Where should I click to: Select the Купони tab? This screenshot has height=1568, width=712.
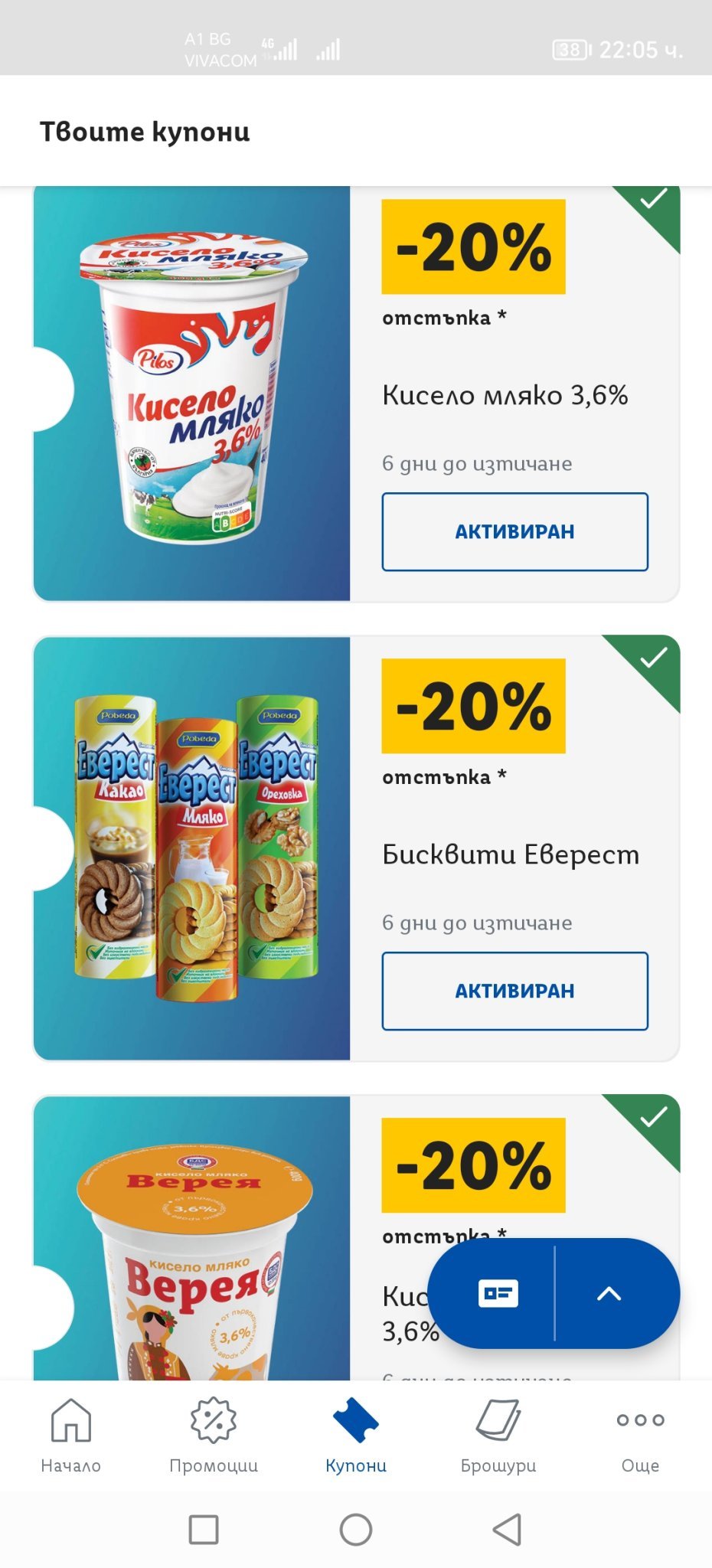pos(355,1436)
